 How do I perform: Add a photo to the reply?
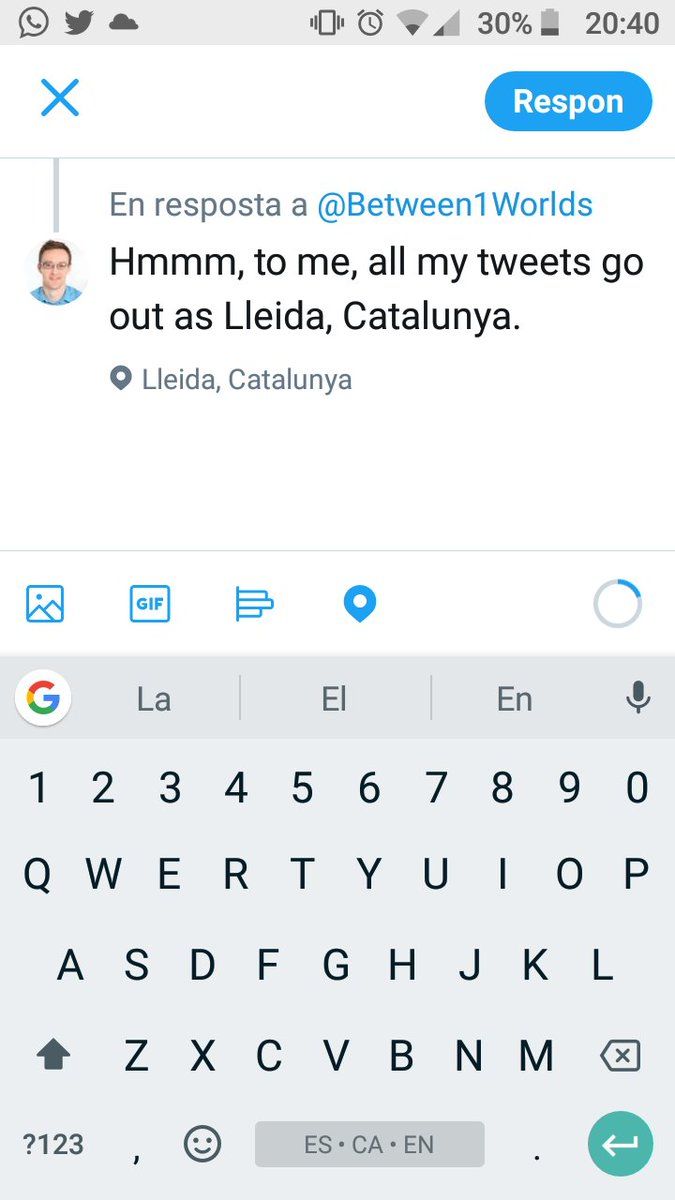point(45,604)
